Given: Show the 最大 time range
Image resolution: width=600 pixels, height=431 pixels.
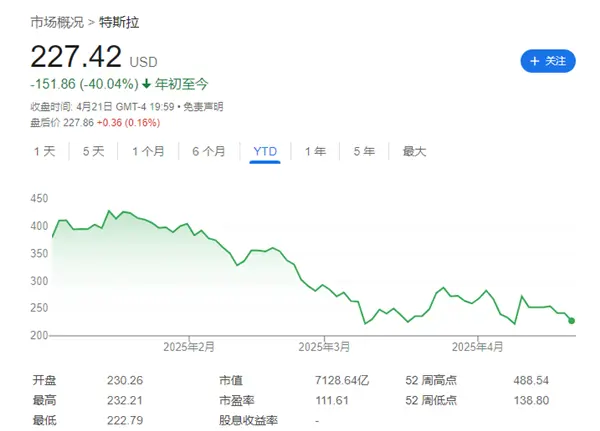Looking at the screenshot, I should click(x=414, y=152).
